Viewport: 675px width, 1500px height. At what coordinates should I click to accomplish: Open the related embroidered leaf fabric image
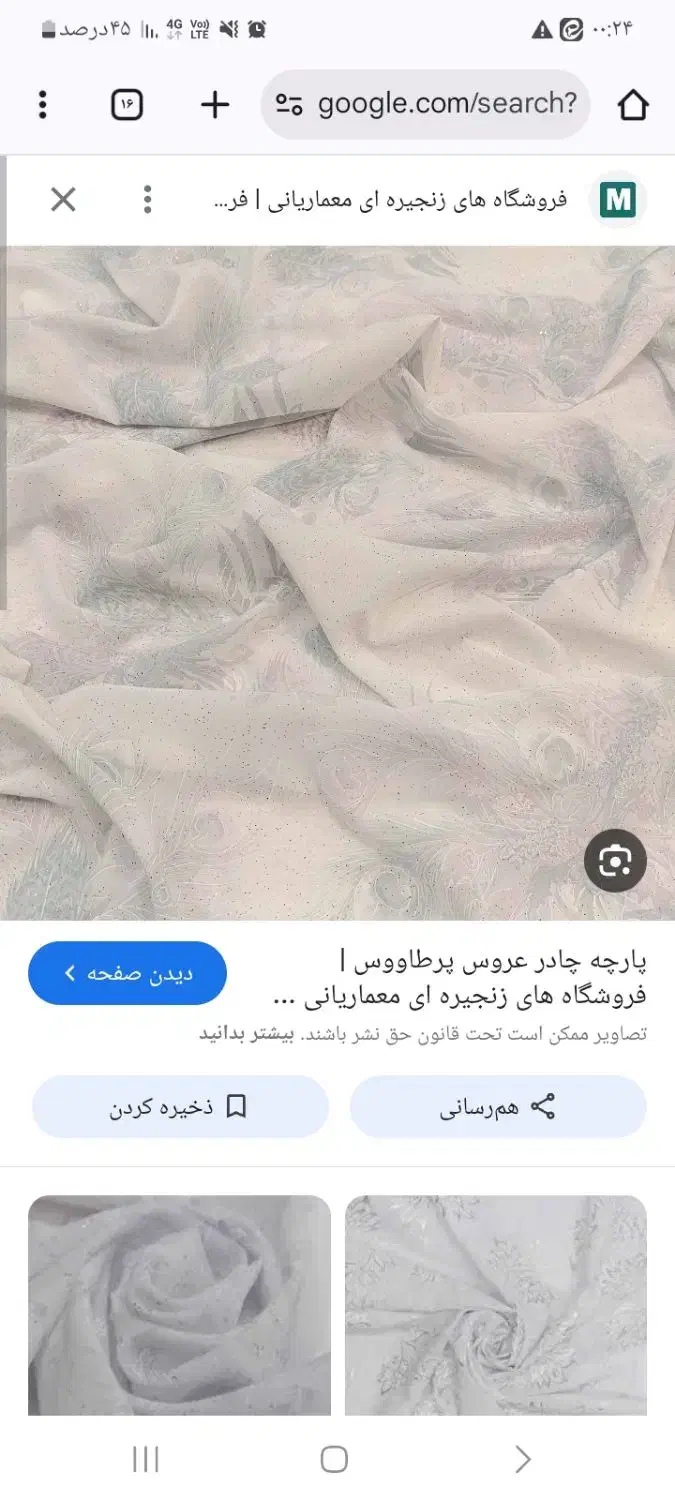point(496,1305)
